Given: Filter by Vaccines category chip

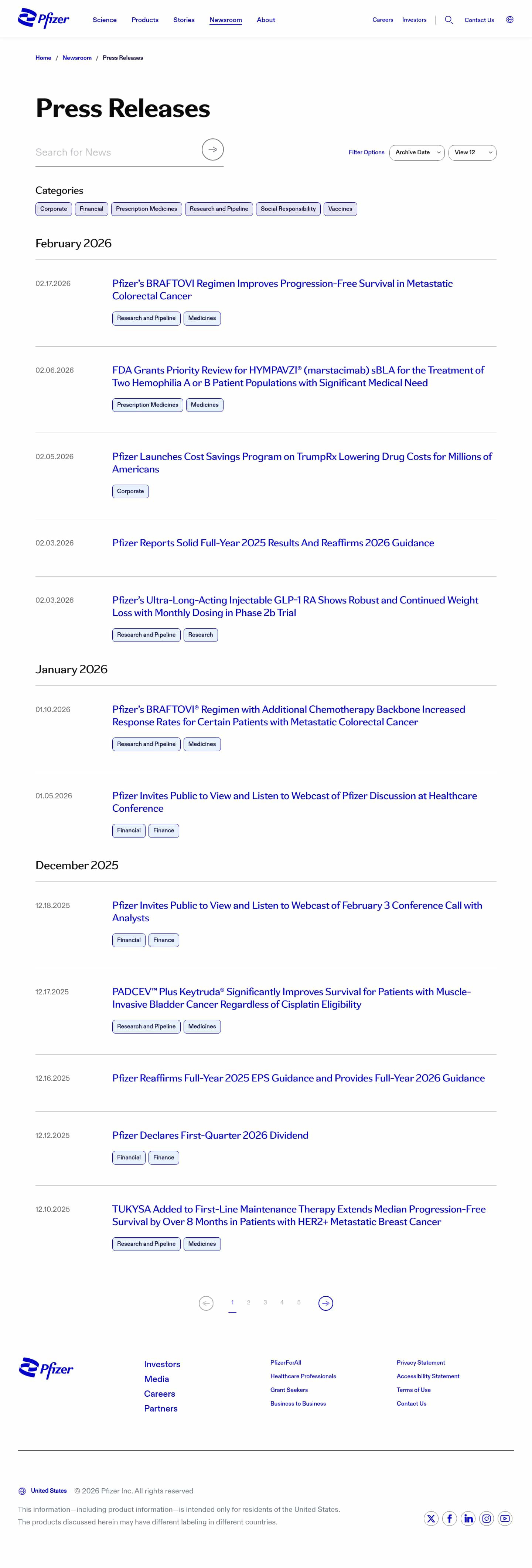Looking at the screenshot, I should tap(340, 209).
